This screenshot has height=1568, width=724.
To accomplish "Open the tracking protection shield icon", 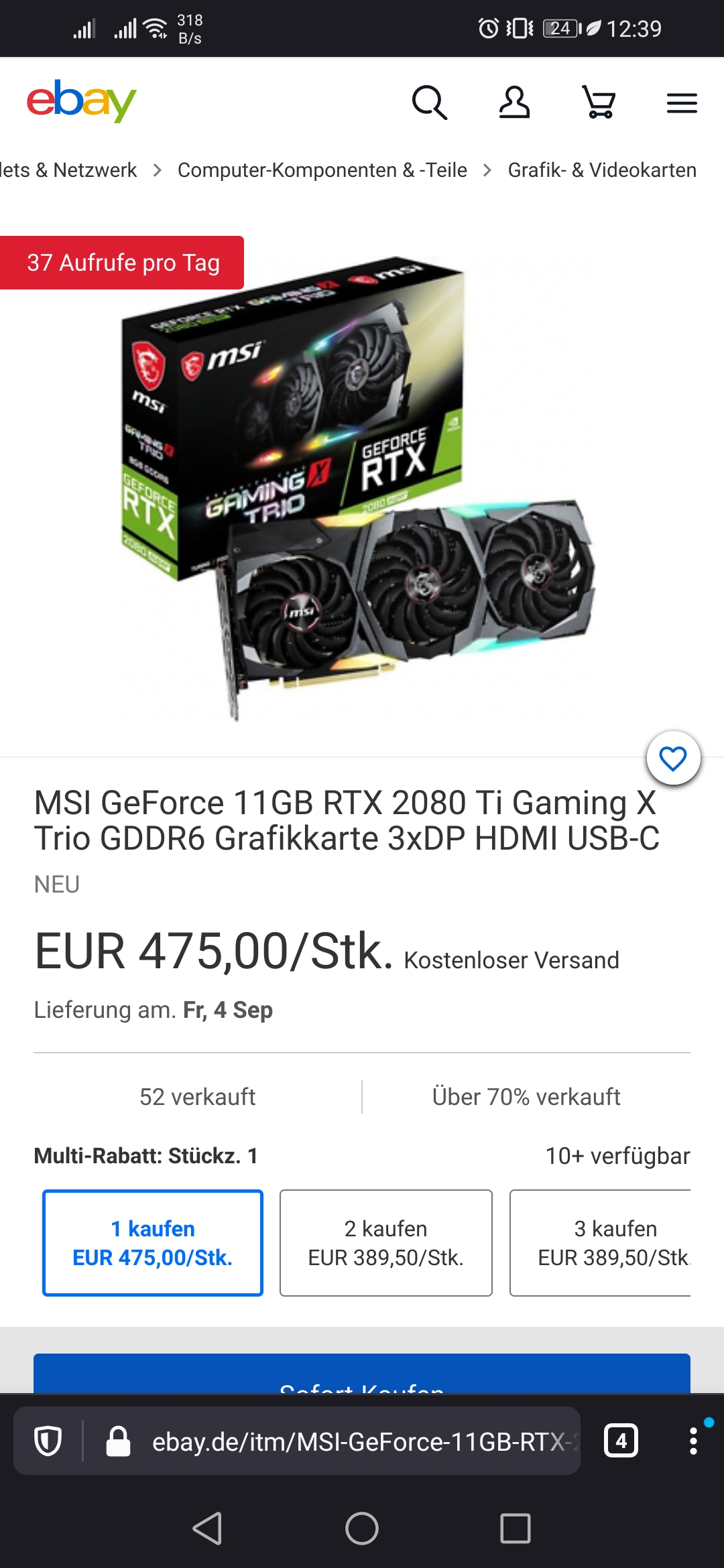I will tap(48, 1441).
